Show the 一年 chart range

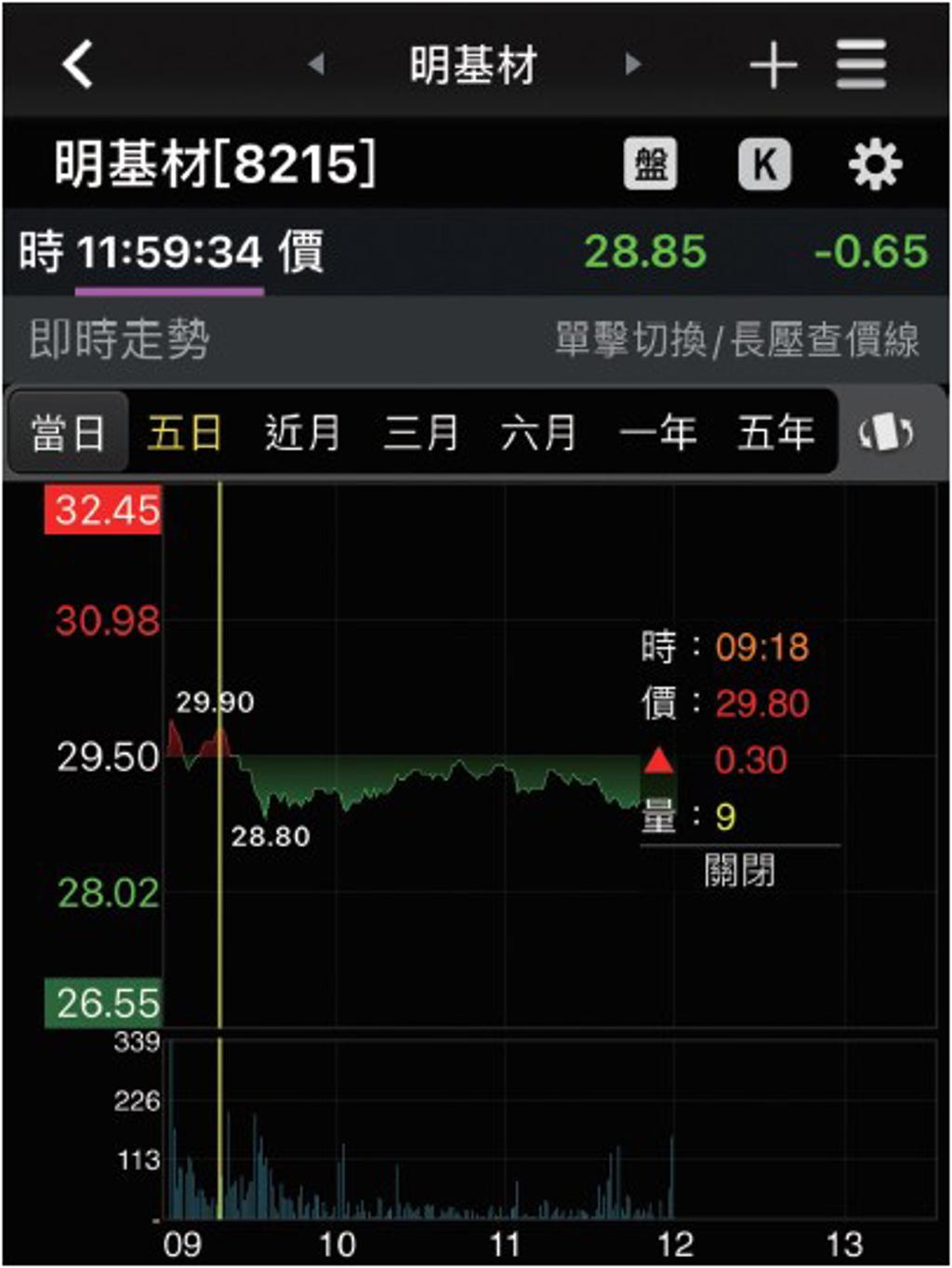[657, 433]
